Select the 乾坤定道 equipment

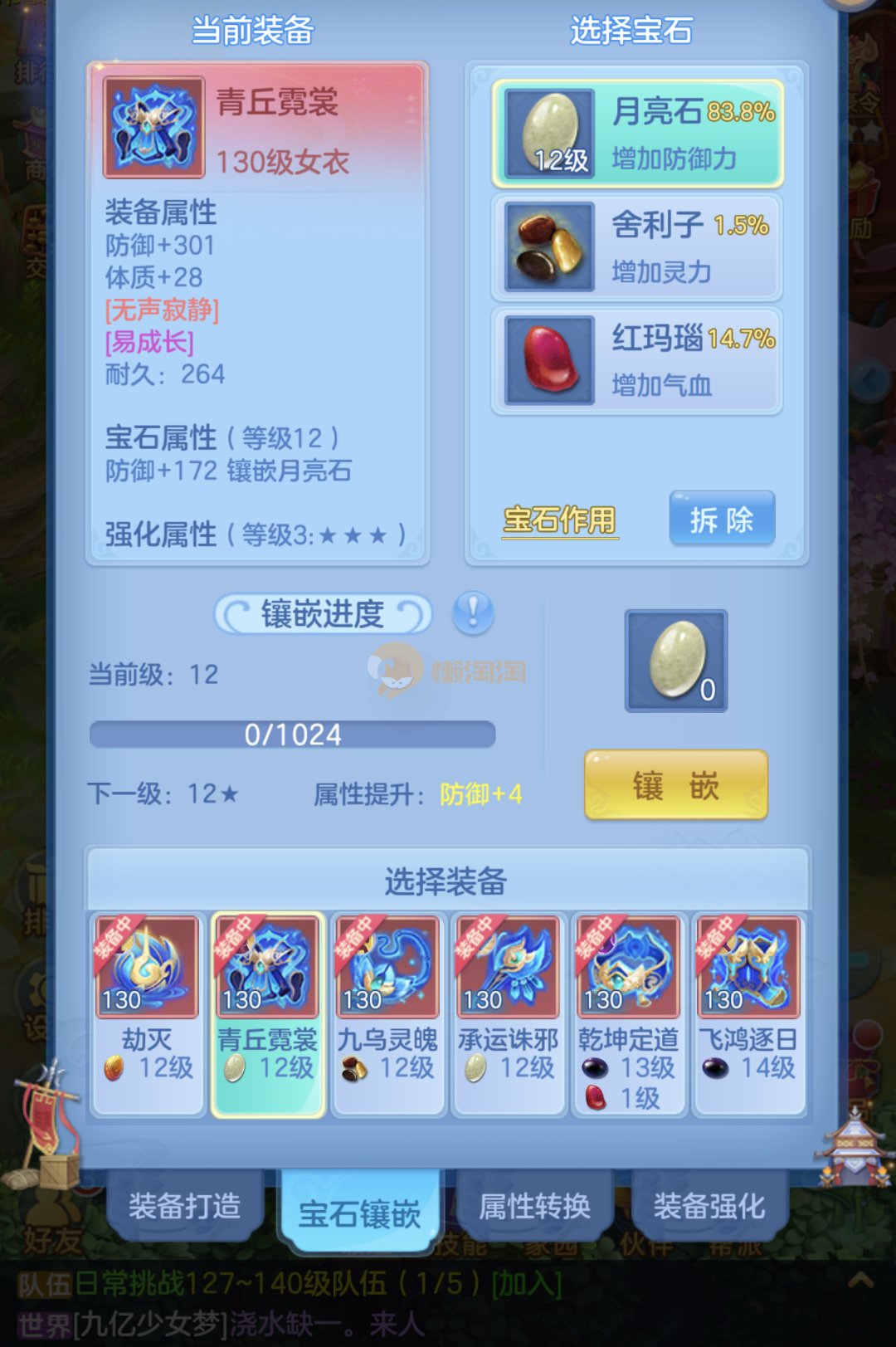click(x=628, y=1014)
